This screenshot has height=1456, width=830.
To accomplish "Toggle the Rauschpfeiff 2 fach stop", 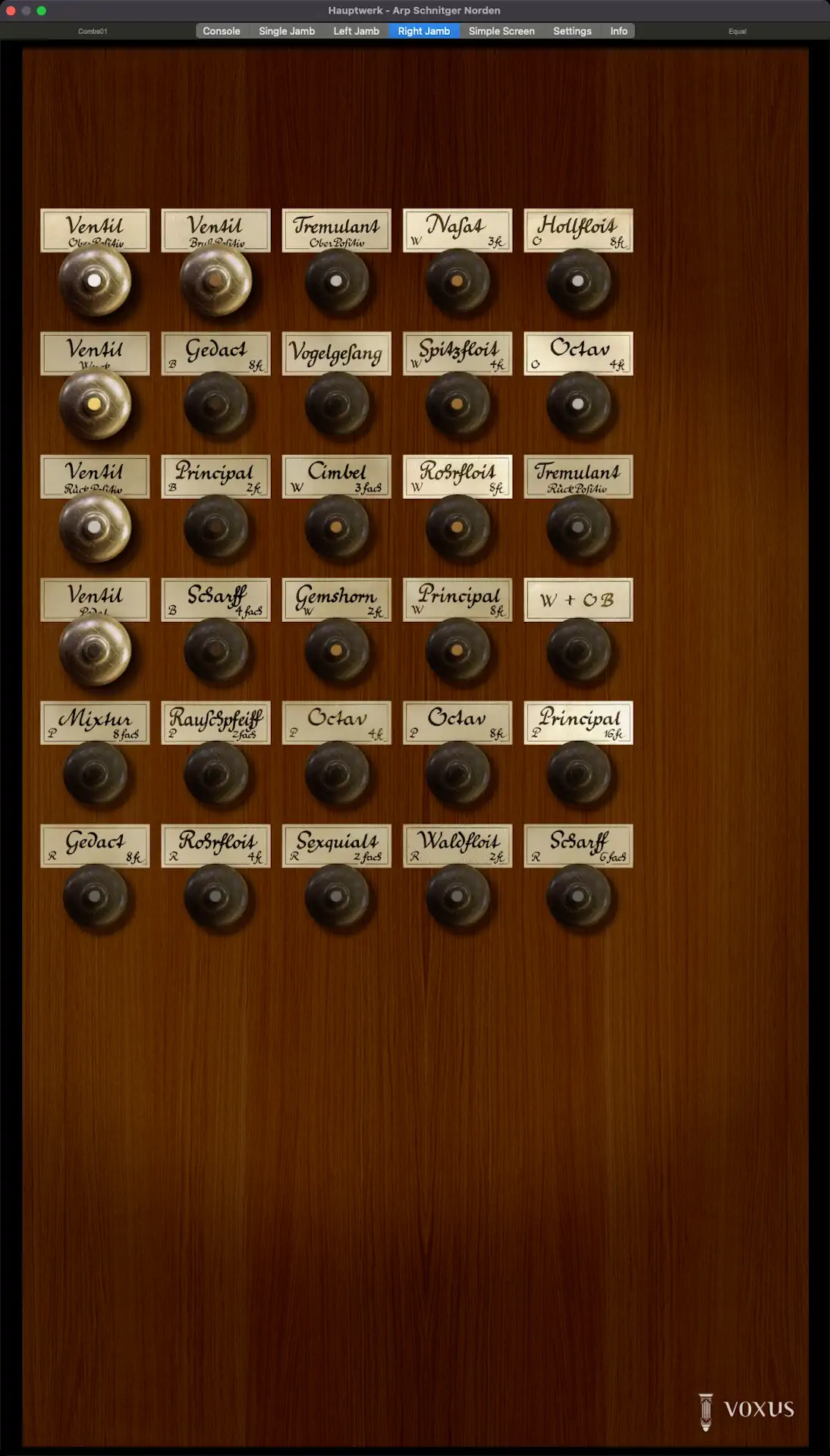I will click(215, 773).
